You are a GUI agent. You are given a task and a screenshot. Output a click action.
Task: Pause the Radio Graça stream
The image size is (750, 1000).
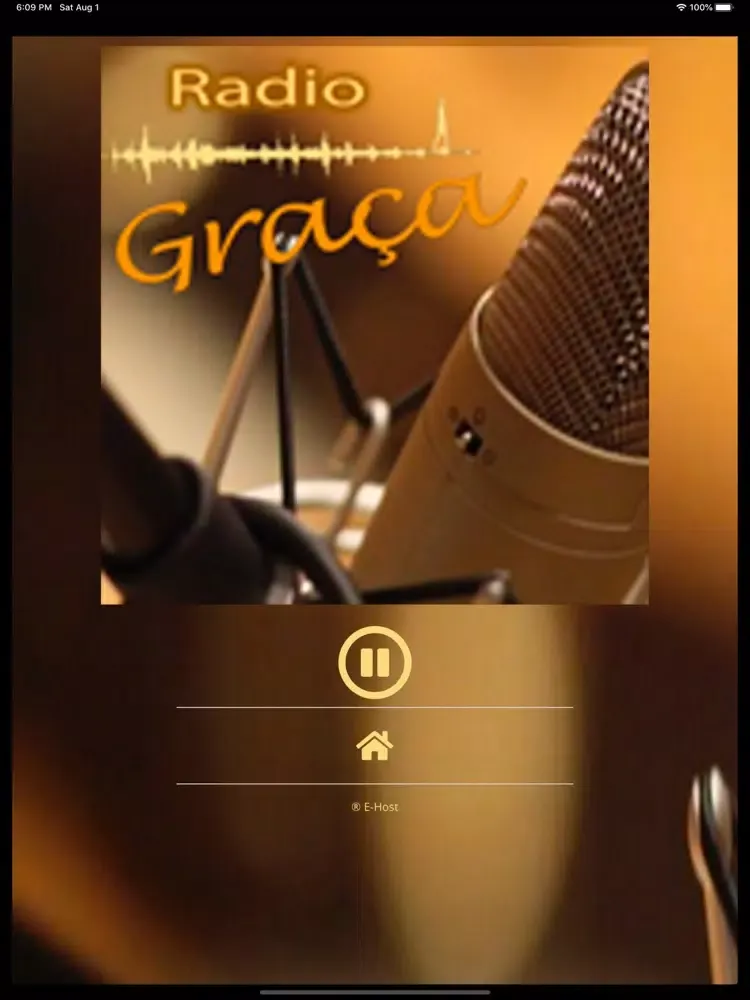point(374,660)
